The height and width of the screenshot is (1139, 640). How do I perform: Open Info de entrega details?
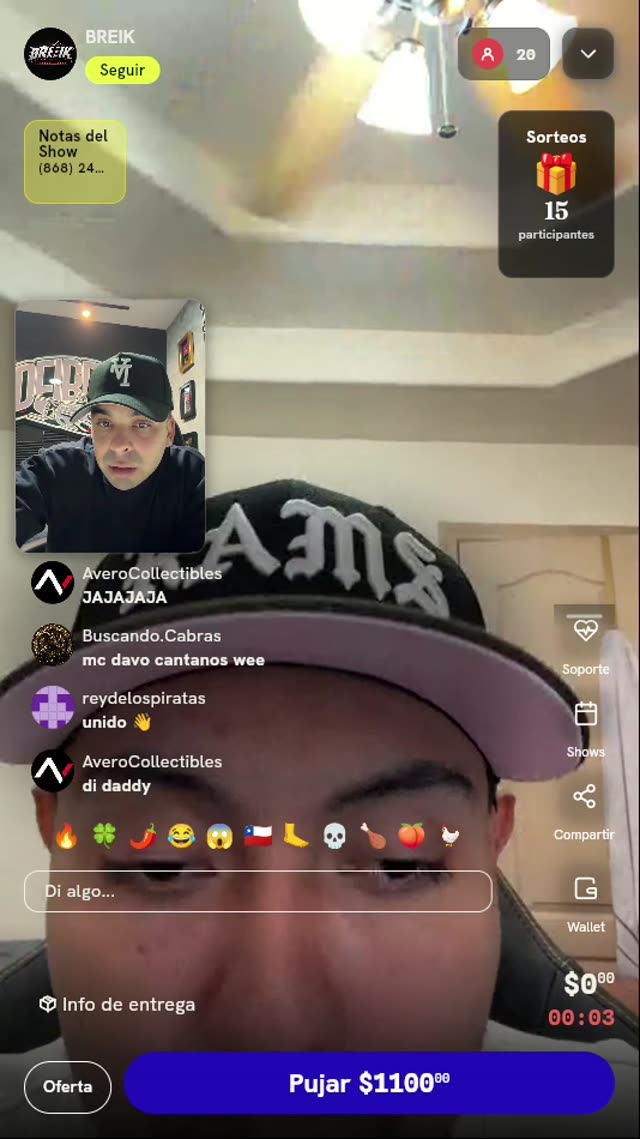117,1005
